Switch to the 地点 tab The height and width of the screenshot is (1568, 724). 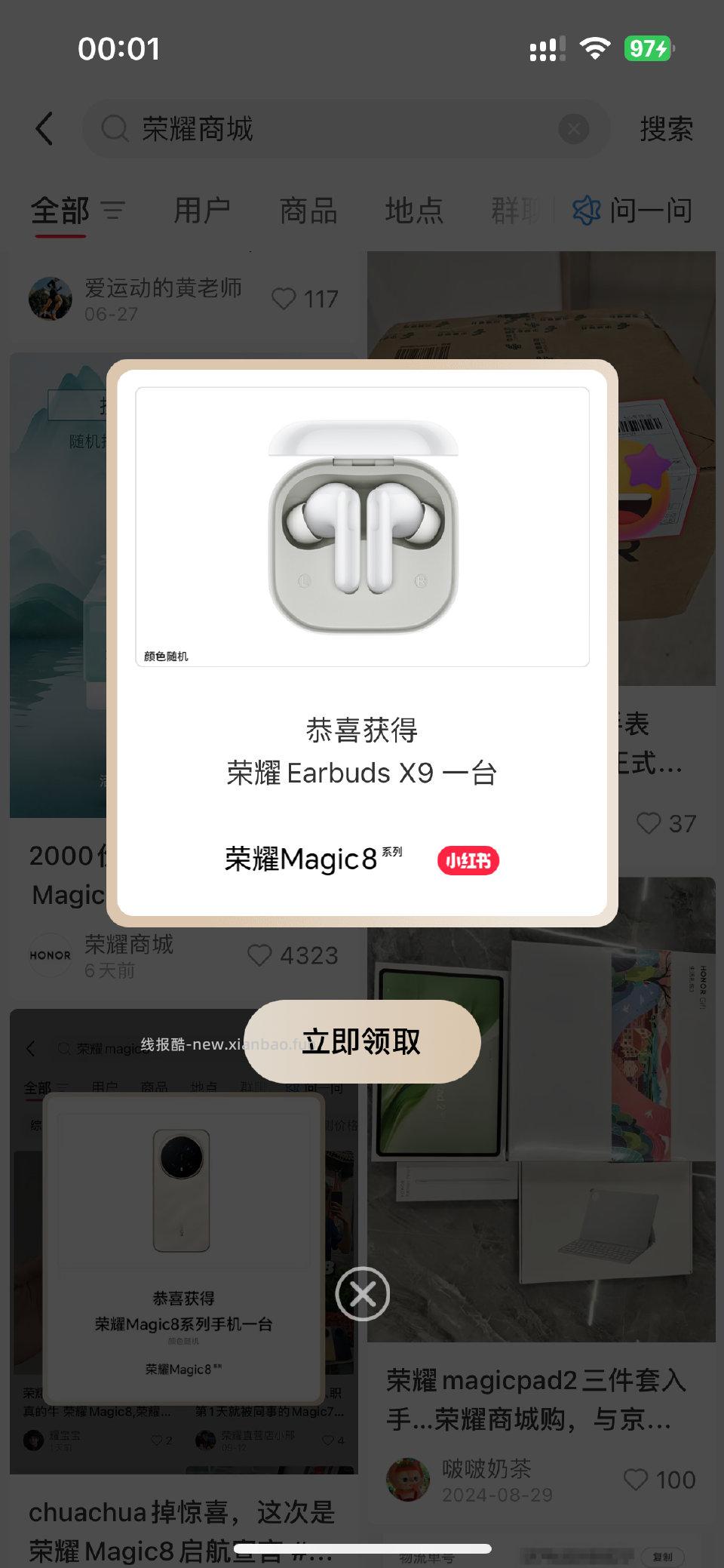[416, 211]
